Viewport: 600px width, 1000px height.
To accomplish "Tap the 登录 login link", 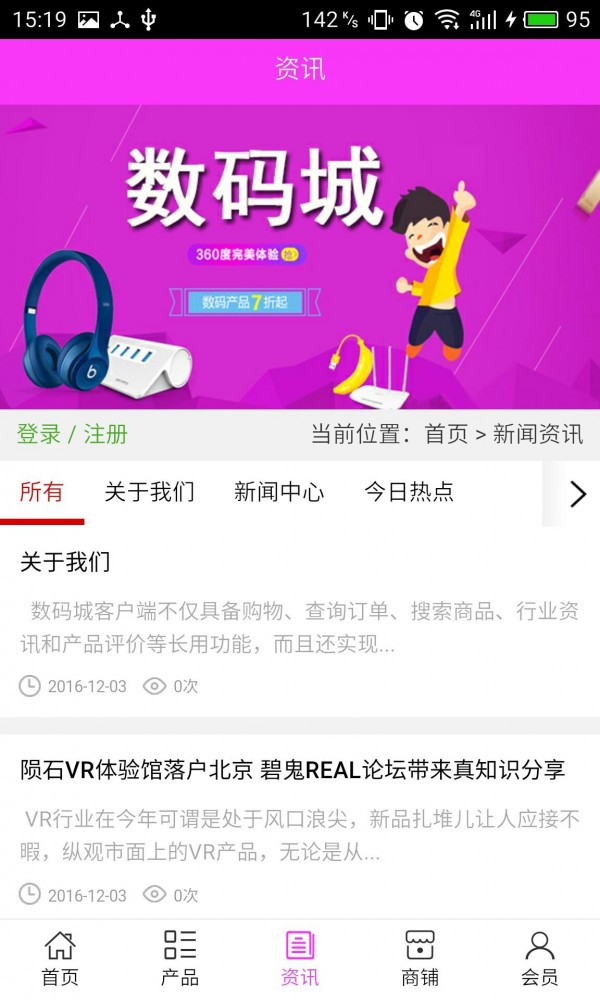I will pyautogui.click(x=39, y=435).
